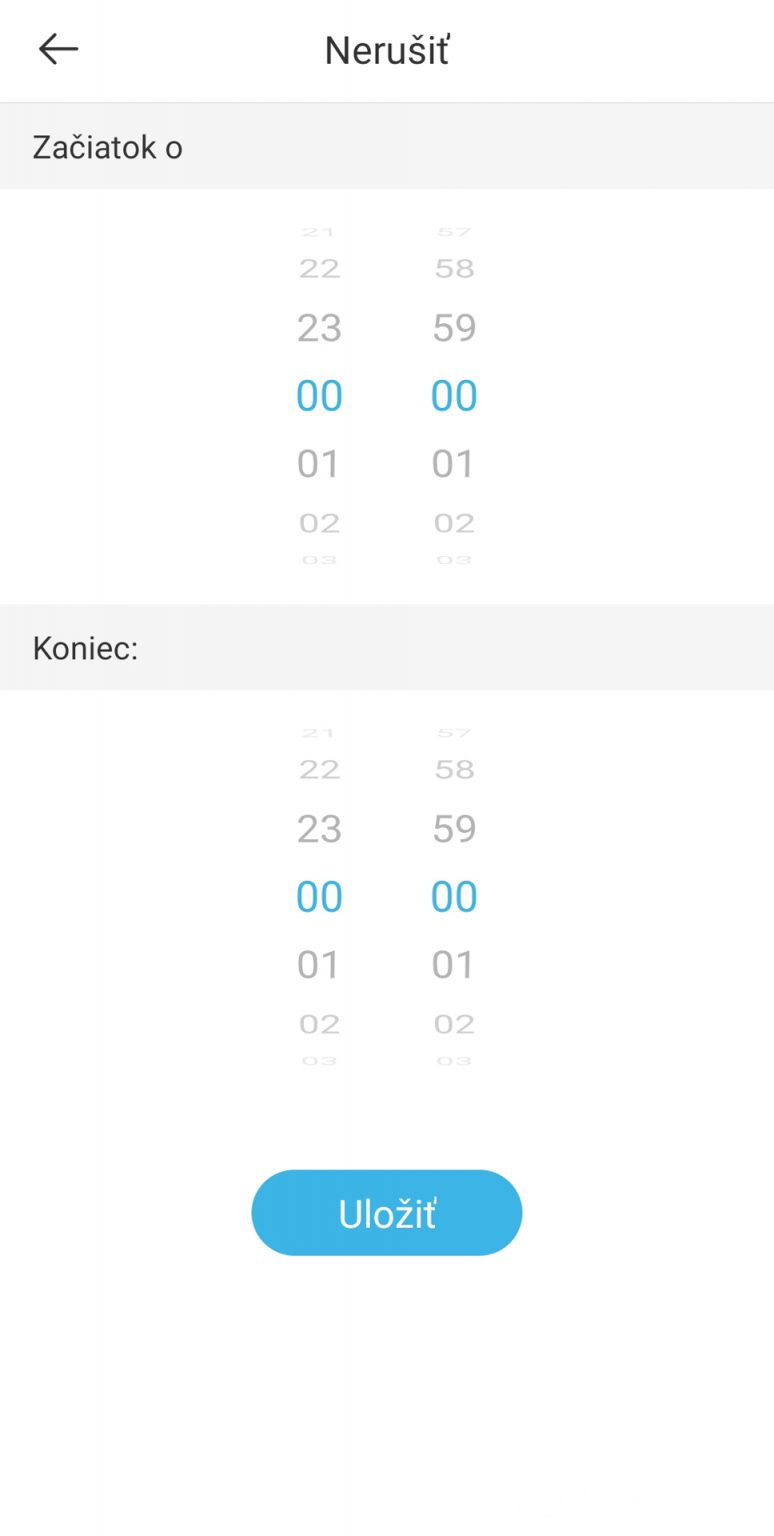Pick minute 02 in the Začiatok picker
The height and width of the screenshot is (1536, 774).
454,523
